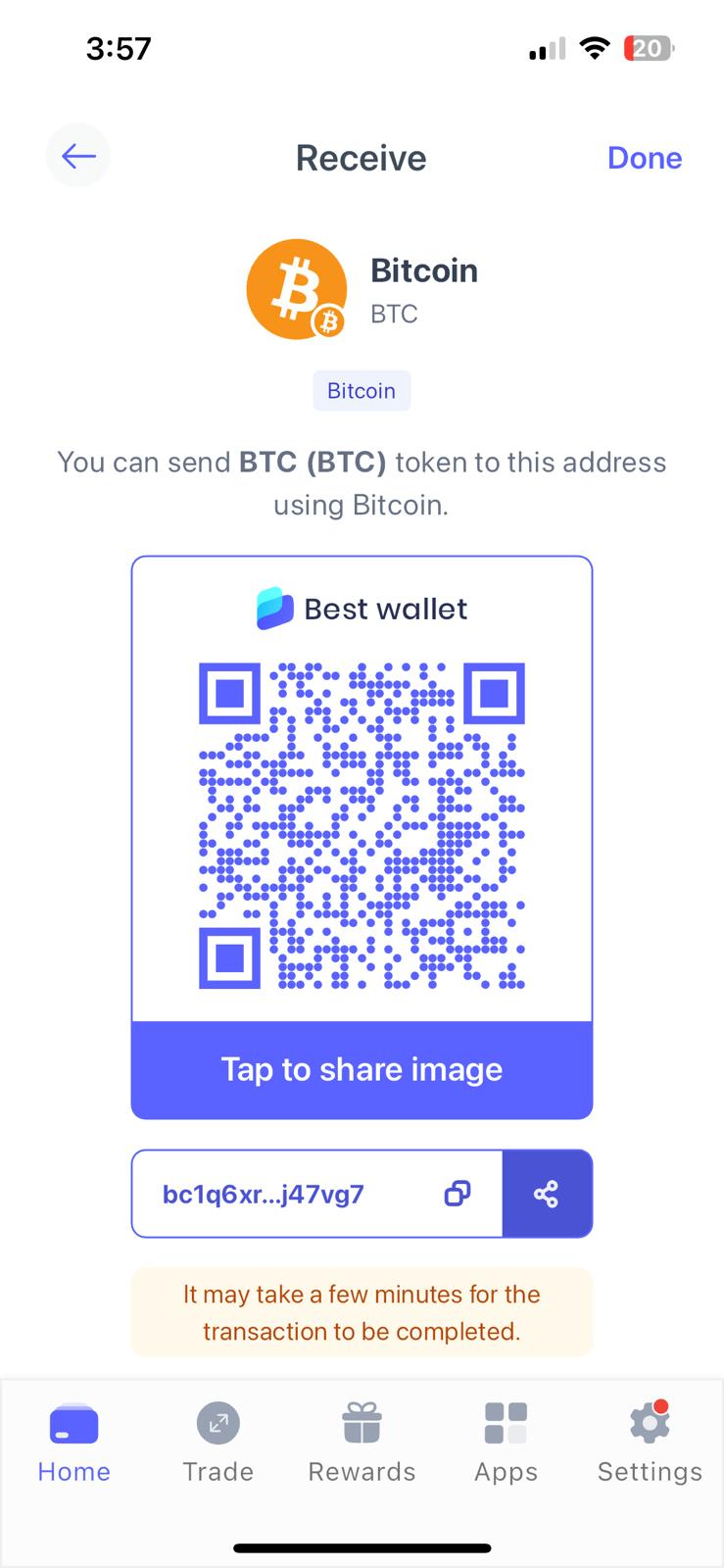
Task: Open the Trade tab
Action: [x=217, y=1443]
